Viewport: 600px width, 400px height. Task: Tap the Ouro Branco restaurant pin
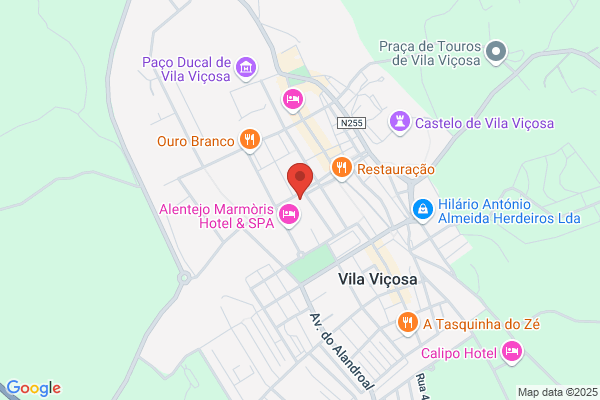point(250,140)
